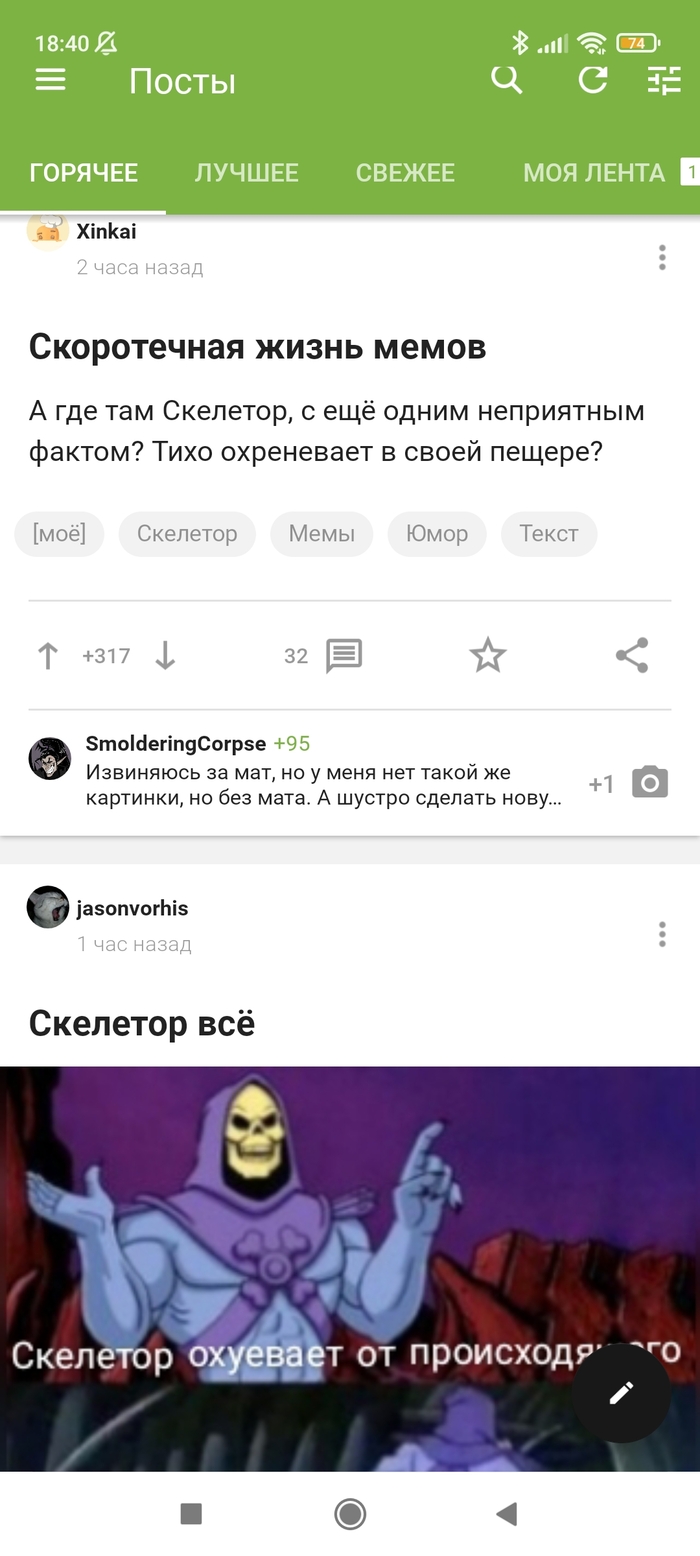Refresh the posts feed
The width and height of the screenshot is (700, 1556).
tap(593, 79)
